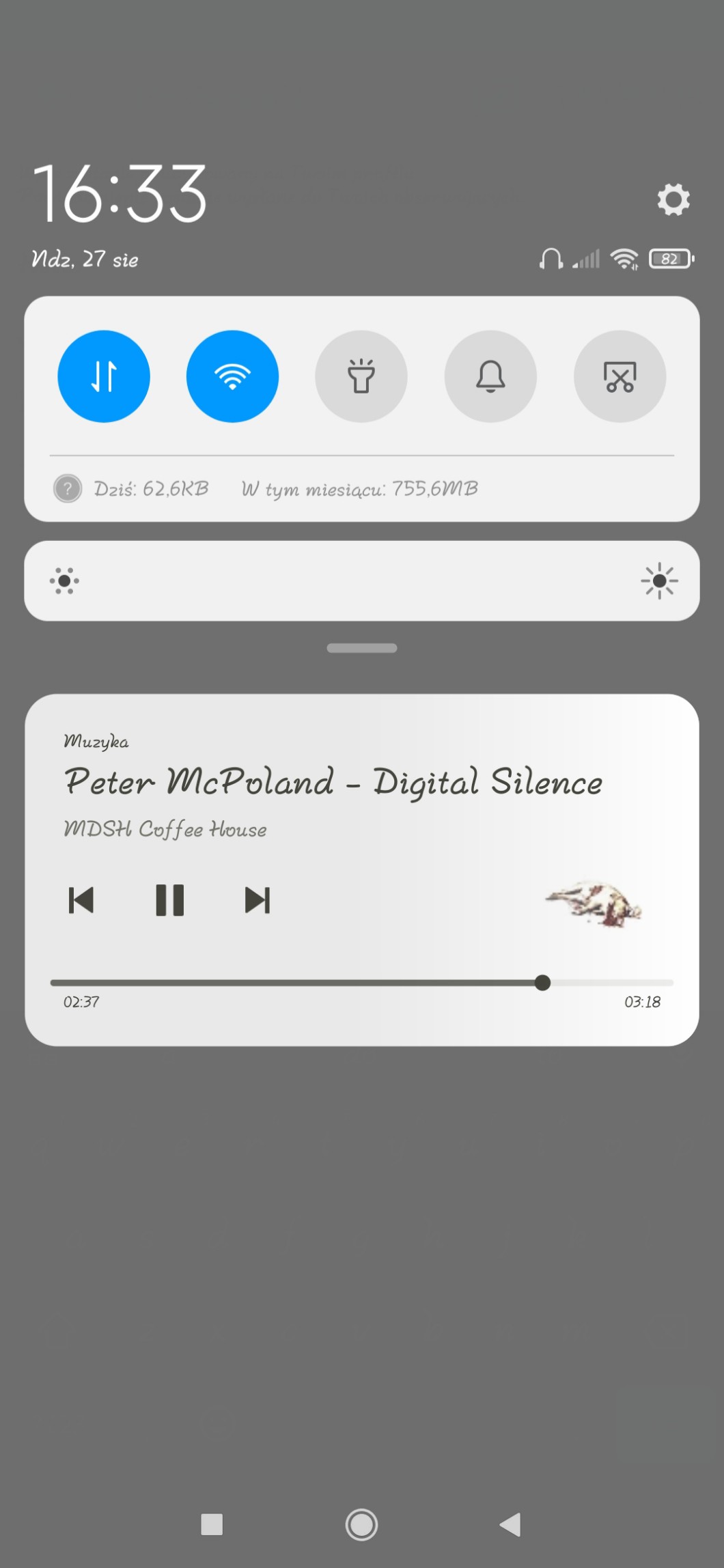Turn off mobile data
The height and width of the screenshot is (1568, 724).
click(104, 376)
